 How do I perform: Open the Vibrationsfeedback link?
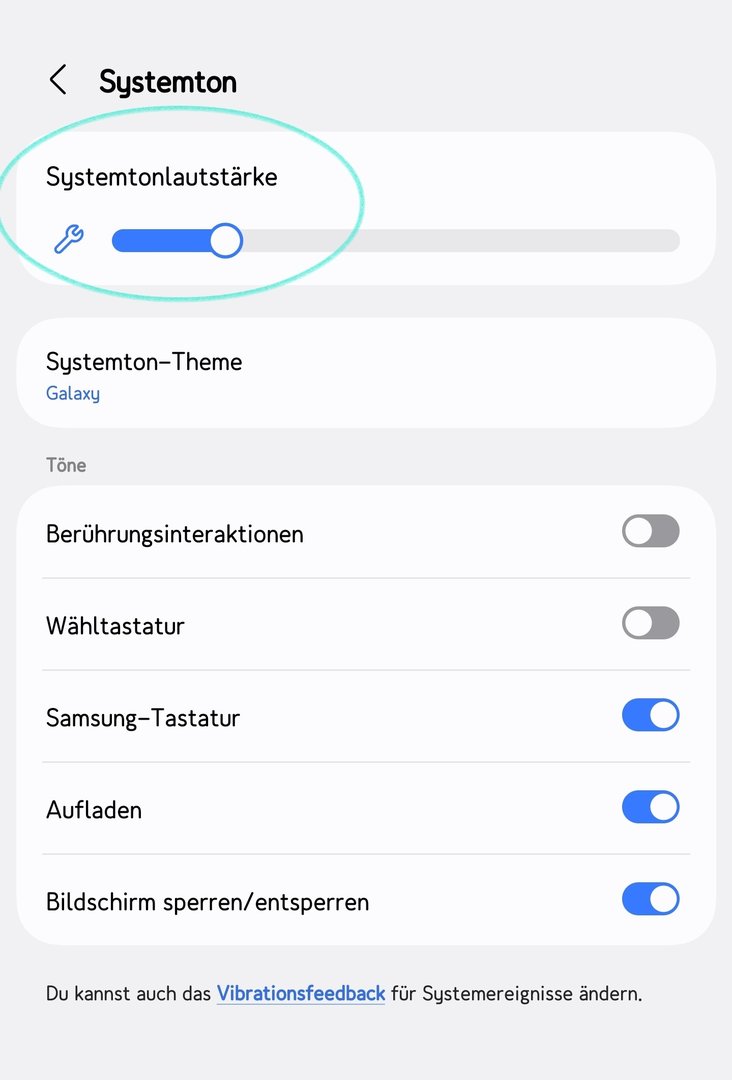pos(301,994)
